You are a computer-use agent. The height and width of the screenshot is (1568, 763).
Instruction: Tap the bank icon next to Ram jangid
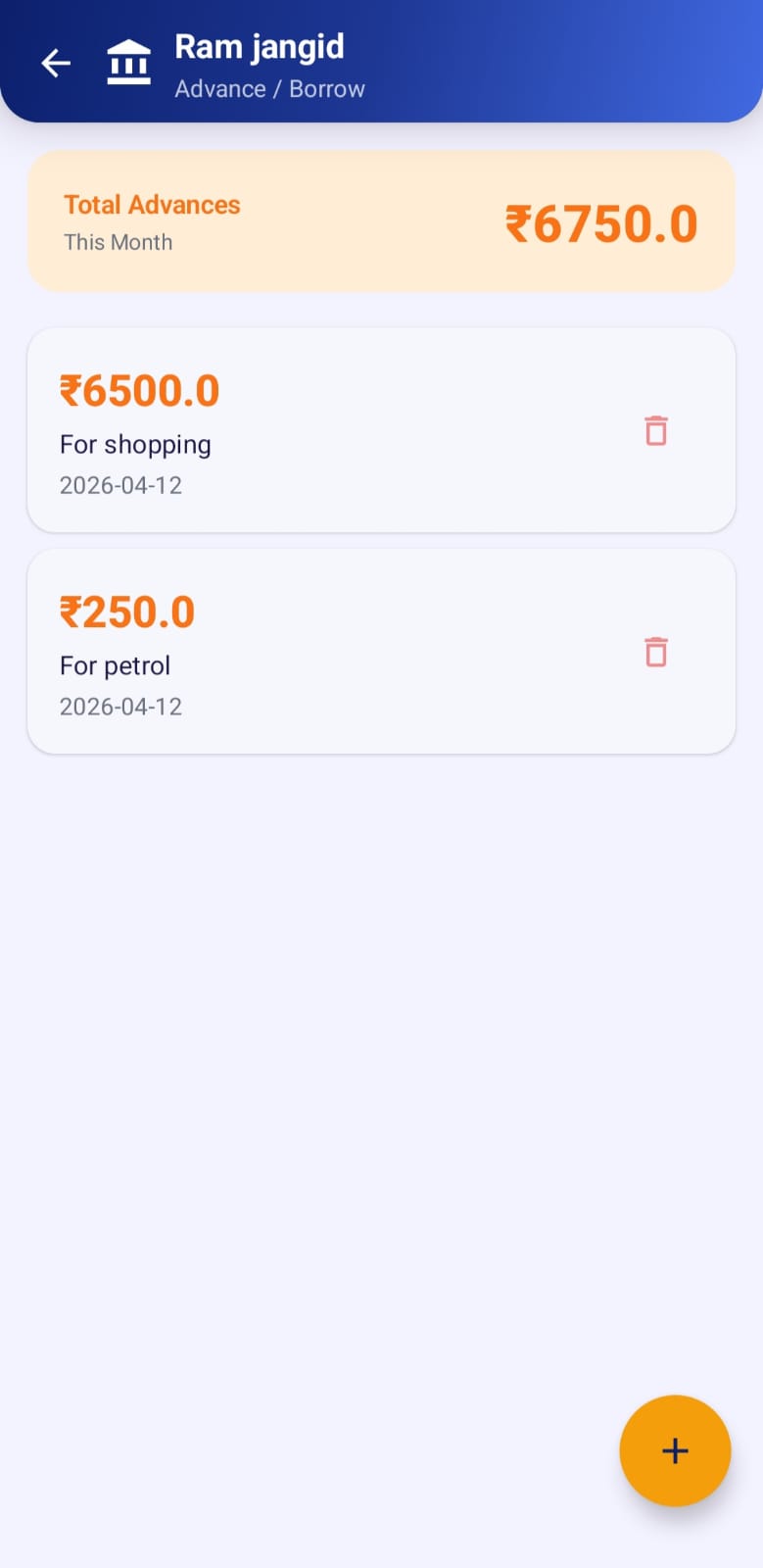[129, 61]
